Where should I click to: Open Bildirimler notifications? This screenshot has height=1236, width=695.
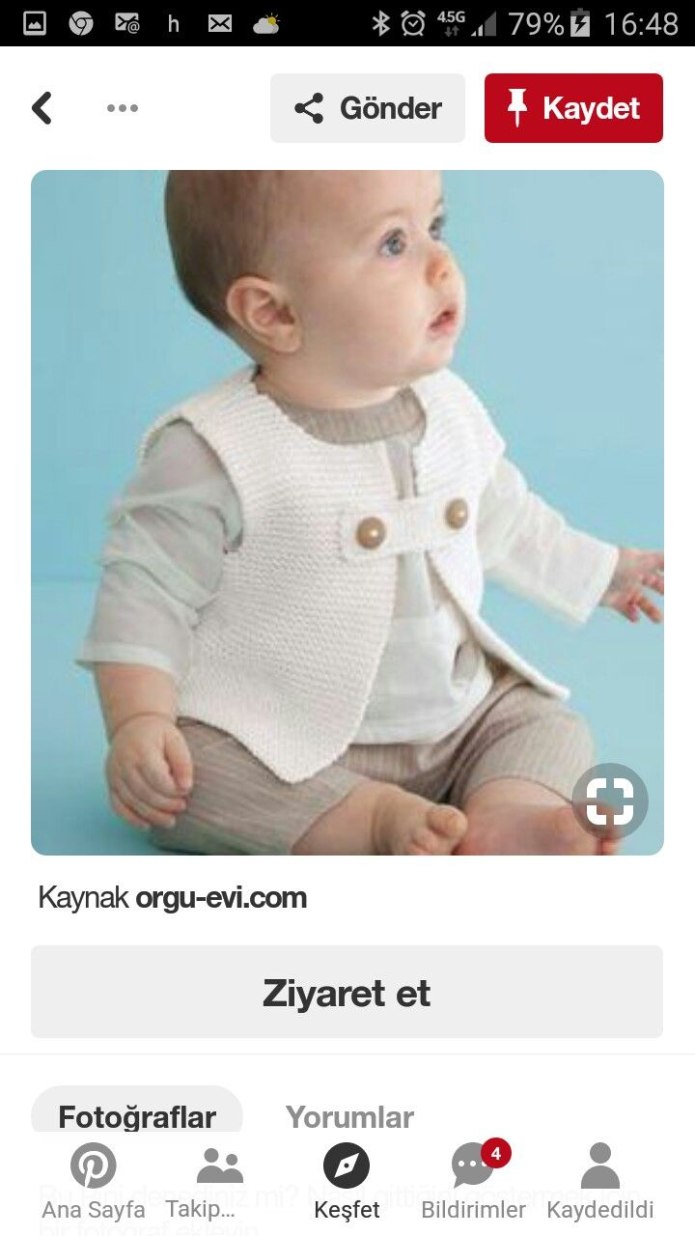(473, 1182)
